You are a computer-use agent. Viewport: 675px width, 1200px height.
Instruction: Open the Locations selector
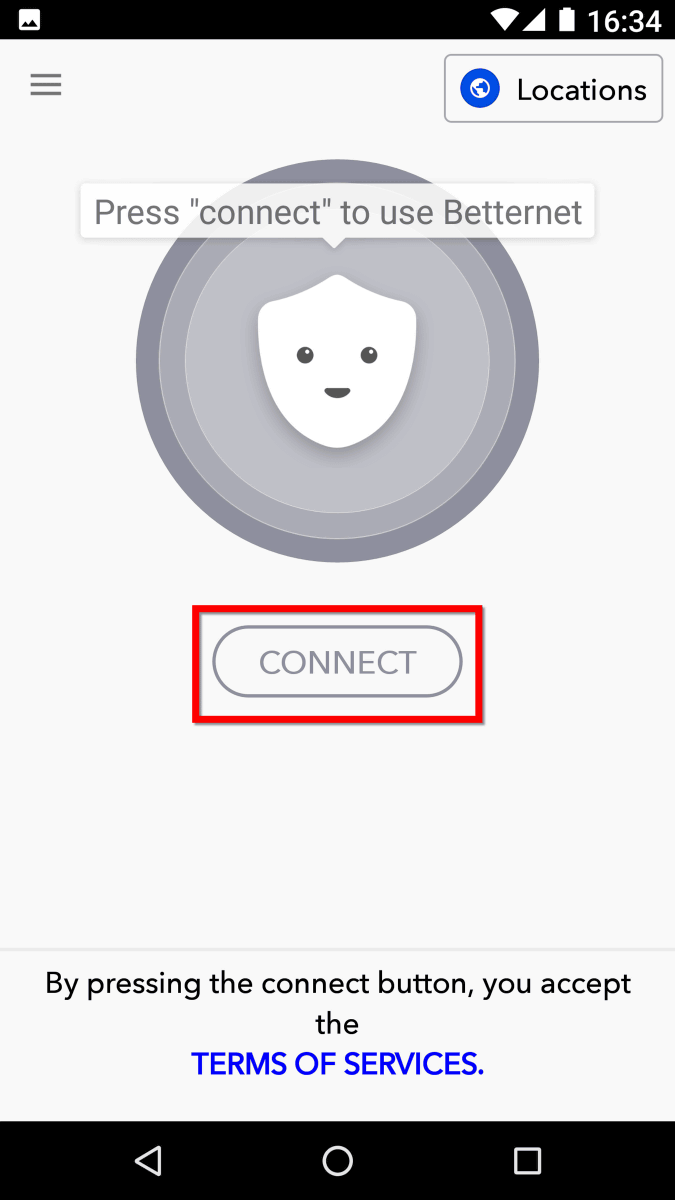(x=553, y=89)
